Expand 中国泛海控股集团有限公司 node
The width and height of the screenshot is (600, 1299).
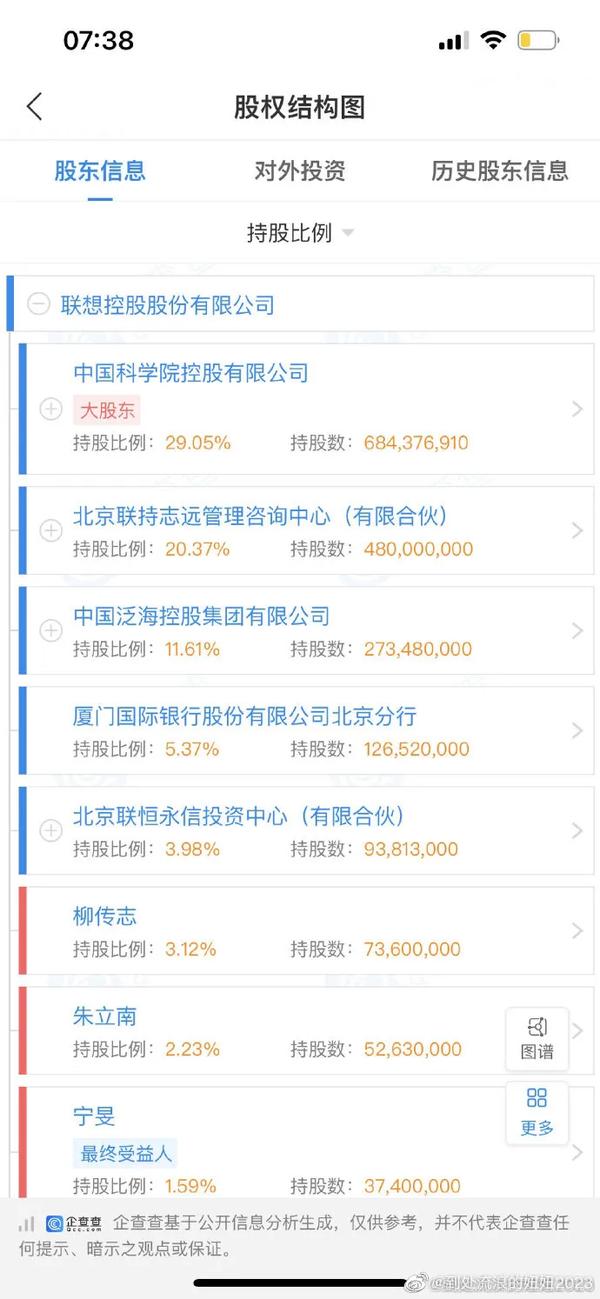pyautogui.click(x=50, y=631)
